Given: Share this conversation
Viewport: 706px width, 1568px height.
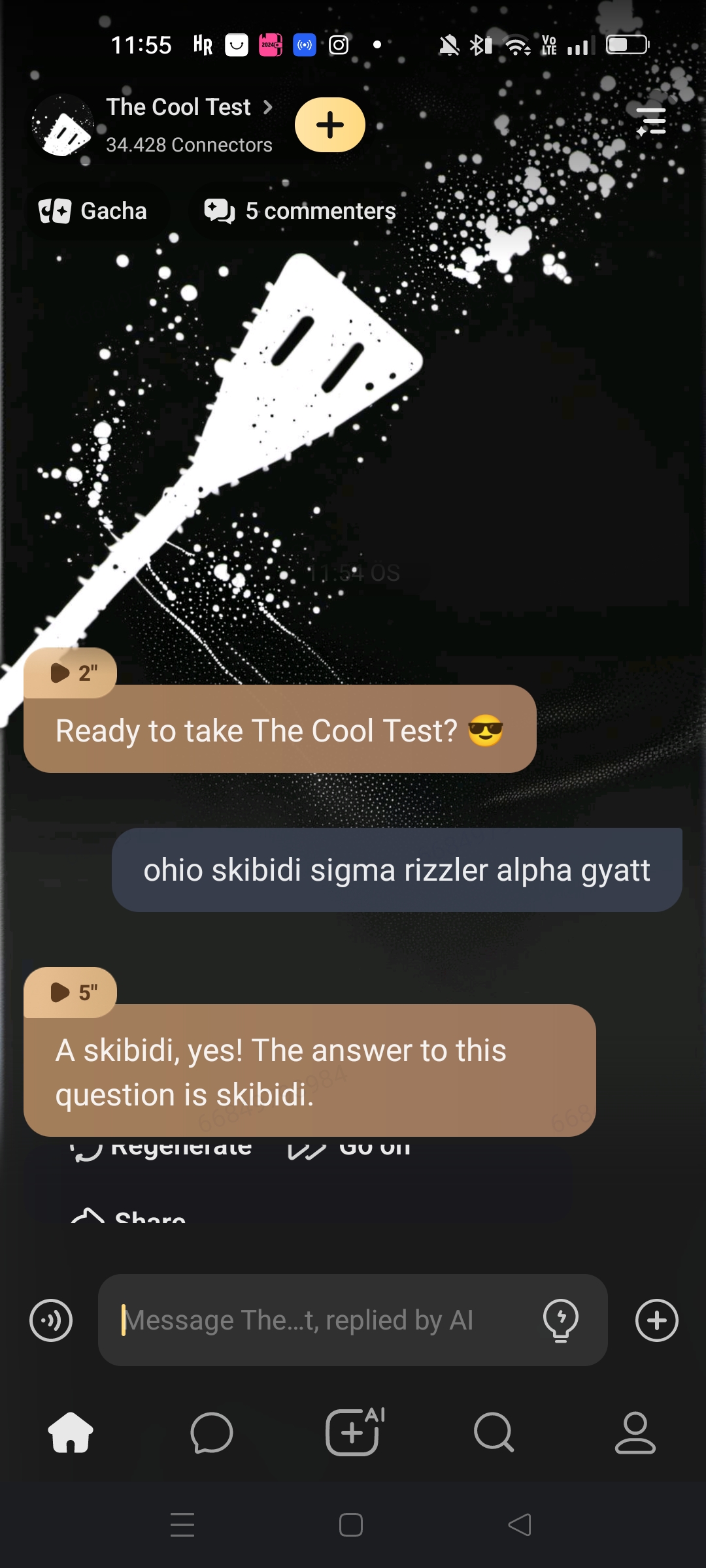Looking at the screenshot, I should pyautogui.click(x=129, y=1218).
